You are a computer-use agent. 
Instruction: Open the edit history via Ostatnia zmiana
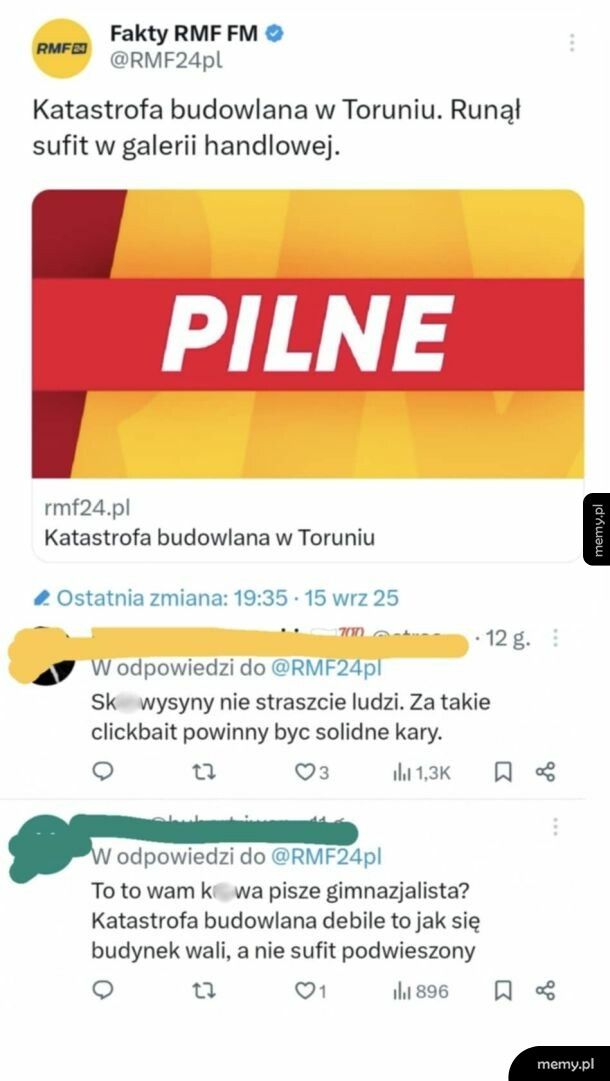216,598
